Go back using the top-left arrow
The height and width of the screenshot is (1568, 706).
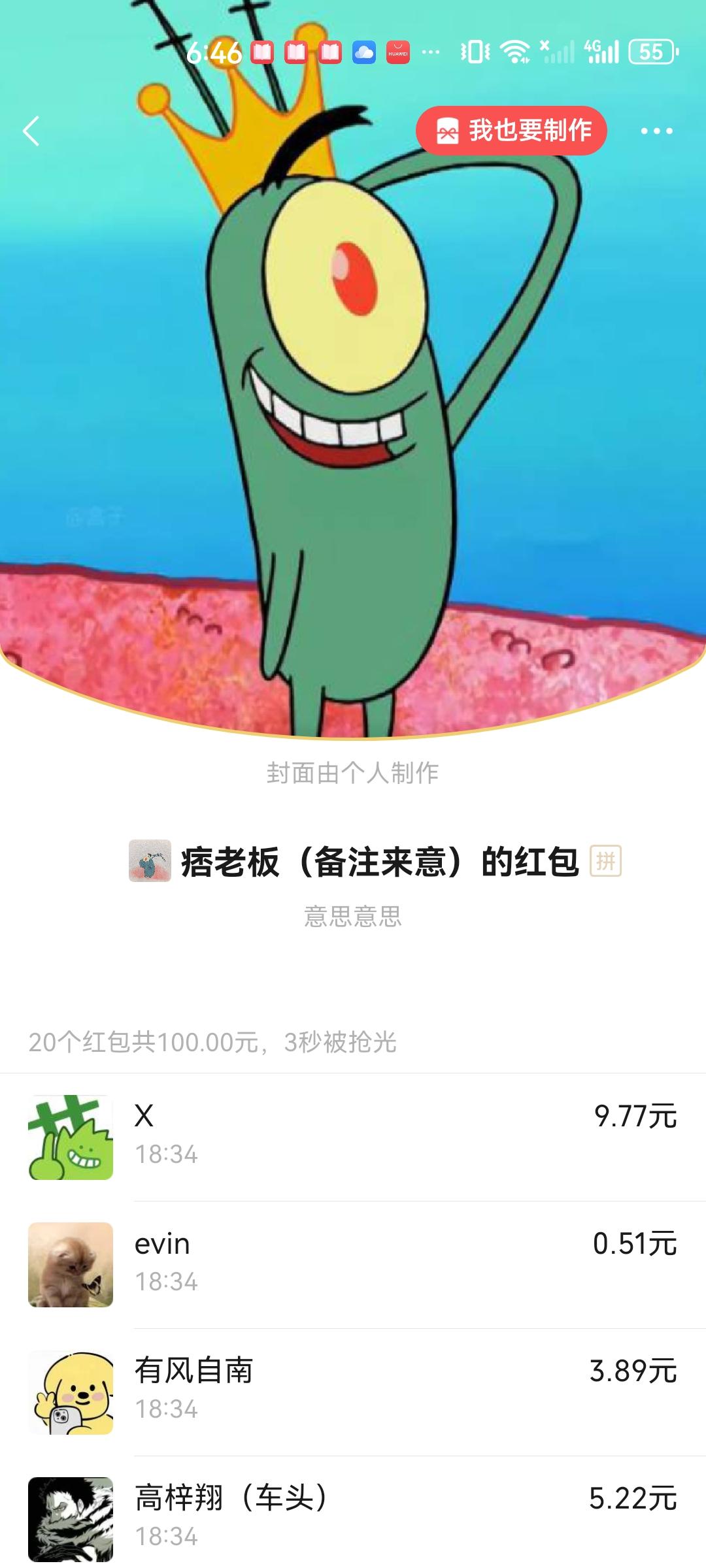pyautogui.click(x=31, y=131)
